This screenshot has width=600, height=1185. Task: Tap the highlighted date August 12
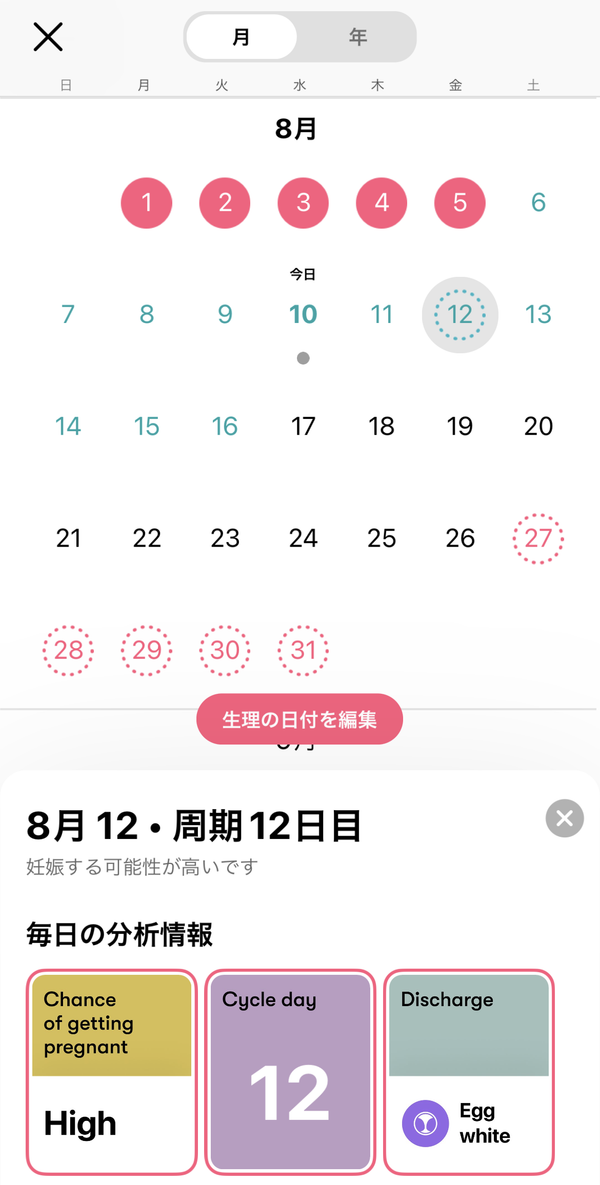point(459,314)
